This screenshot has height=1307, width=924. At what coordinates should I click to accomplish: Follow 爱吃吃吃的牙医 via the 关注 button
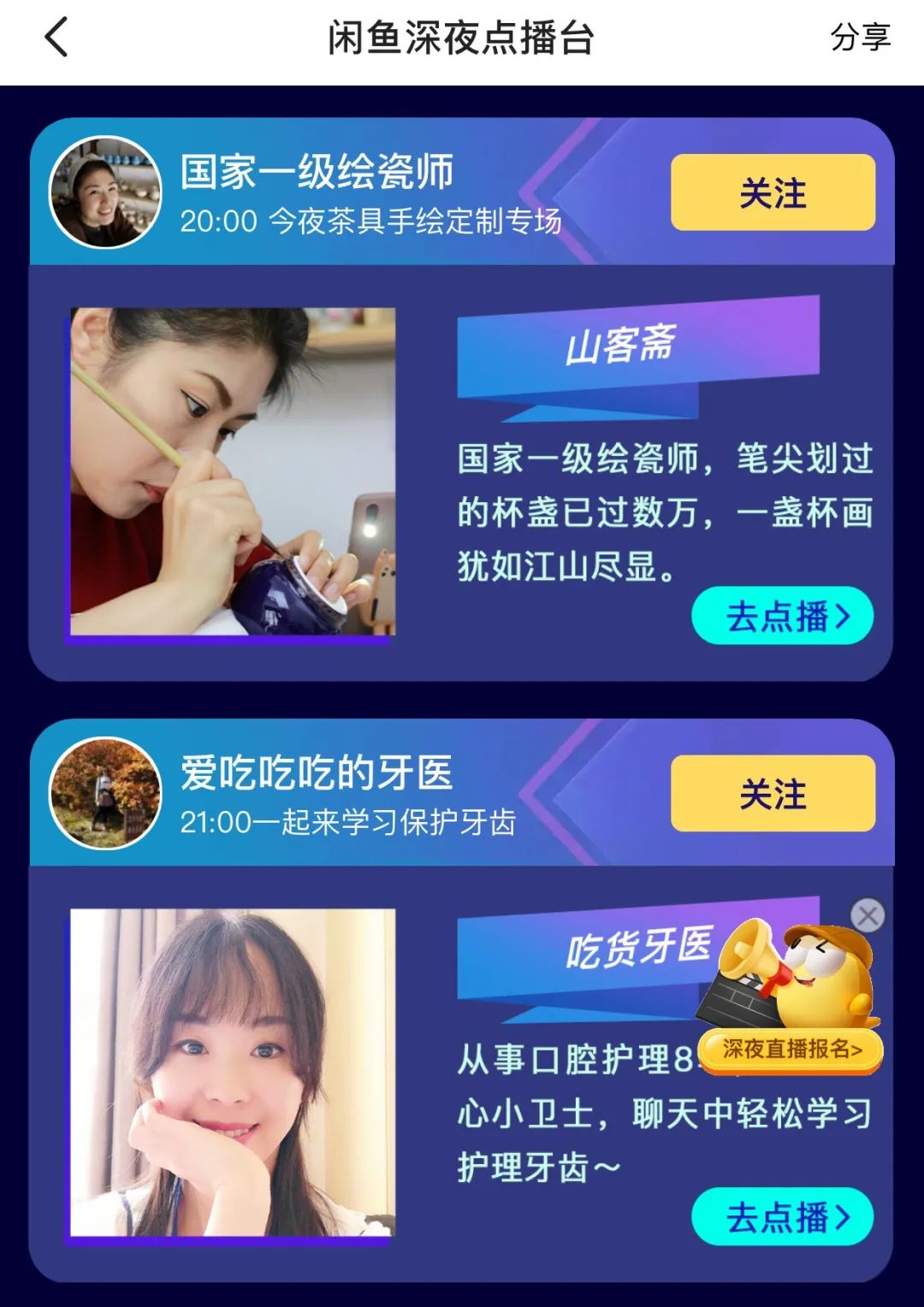tap(775, 794)
